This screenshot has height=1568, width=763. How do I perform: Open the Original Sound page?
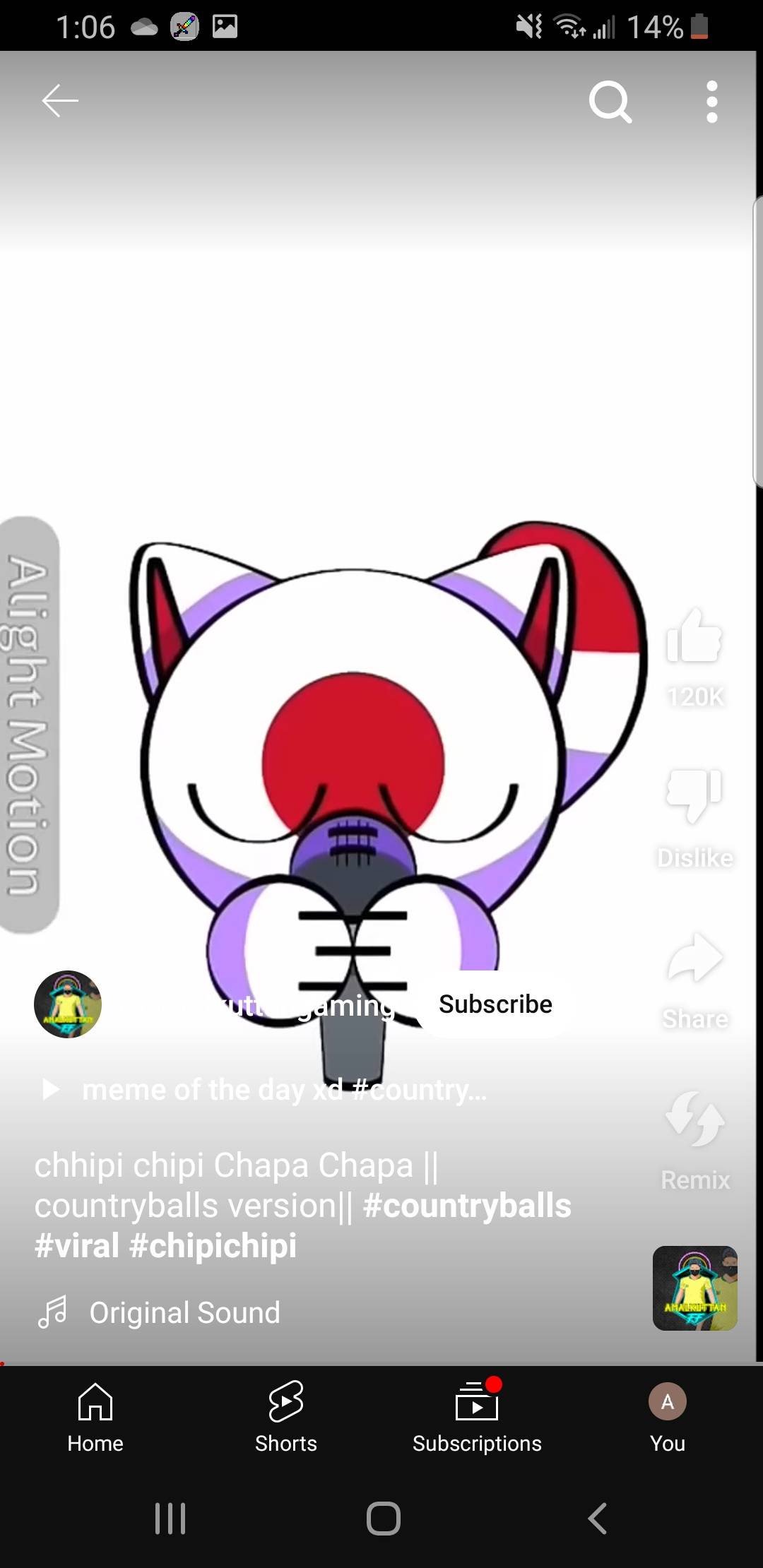pos(184,1313)
